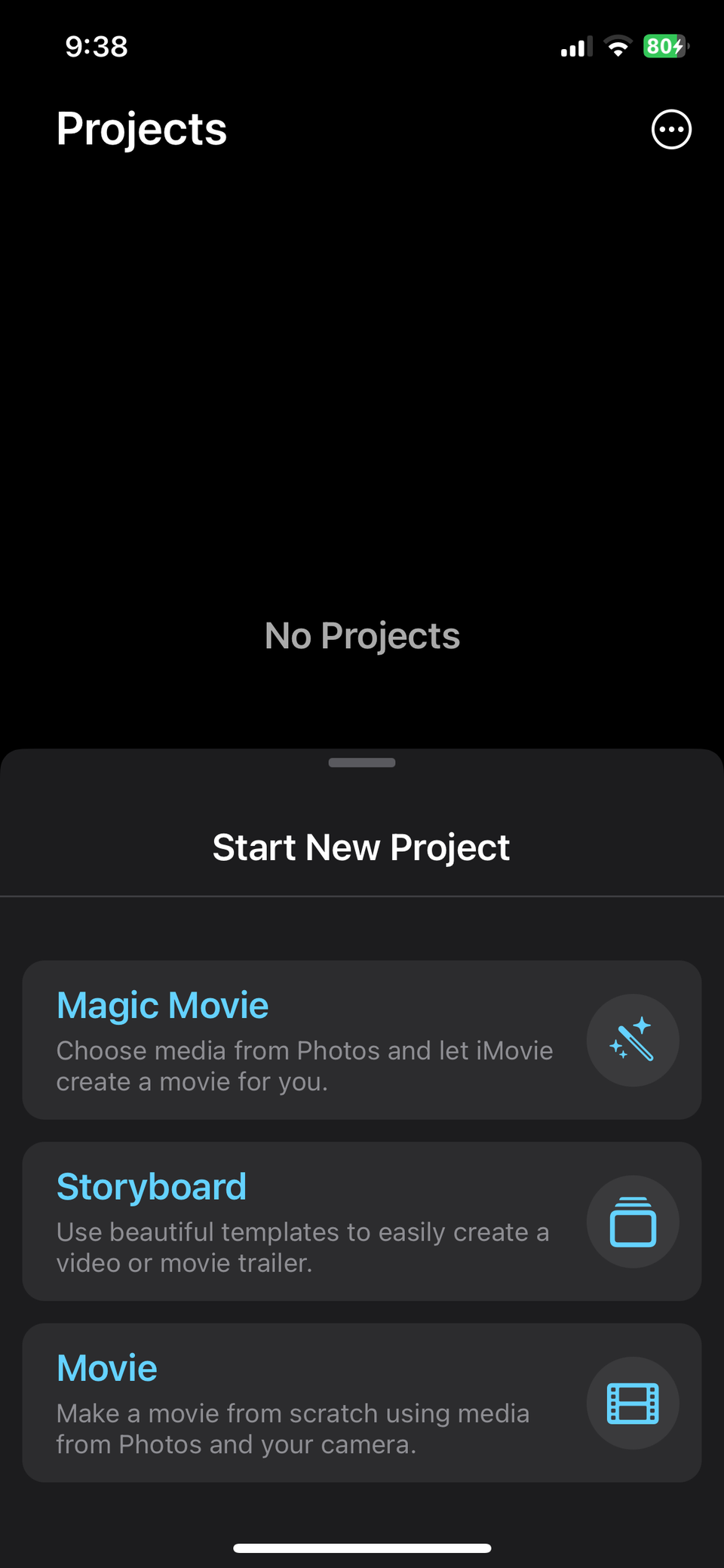This screenshot has width=724, height=1568.
Task: Tap the magic wand icon on Magic Movie card
Action: pos(633,1041)
